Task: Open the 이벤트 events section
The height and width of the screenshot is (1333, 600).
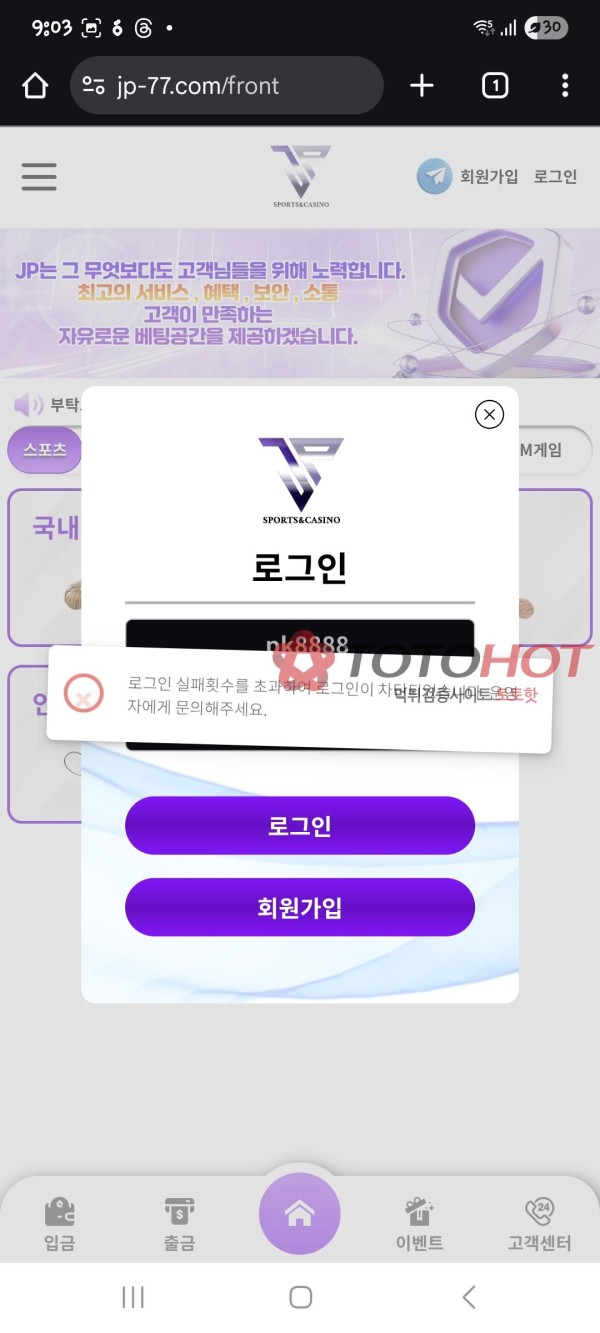Action: point(419,1224)
